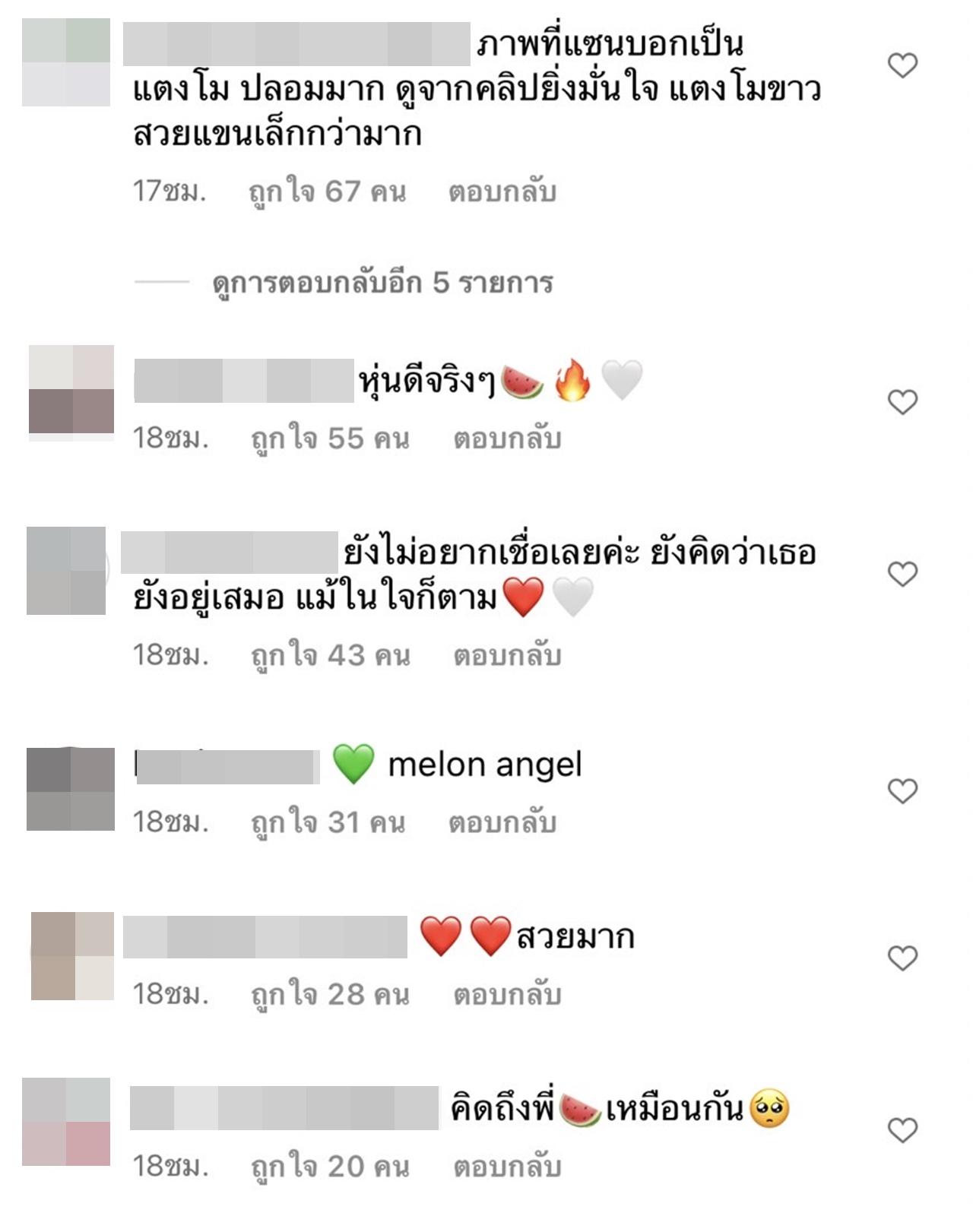The height and width of the screenshot is (1232, 973).
Task: Reply to the หุ่นดีจริงๆ comment
Action: [507, 439]
